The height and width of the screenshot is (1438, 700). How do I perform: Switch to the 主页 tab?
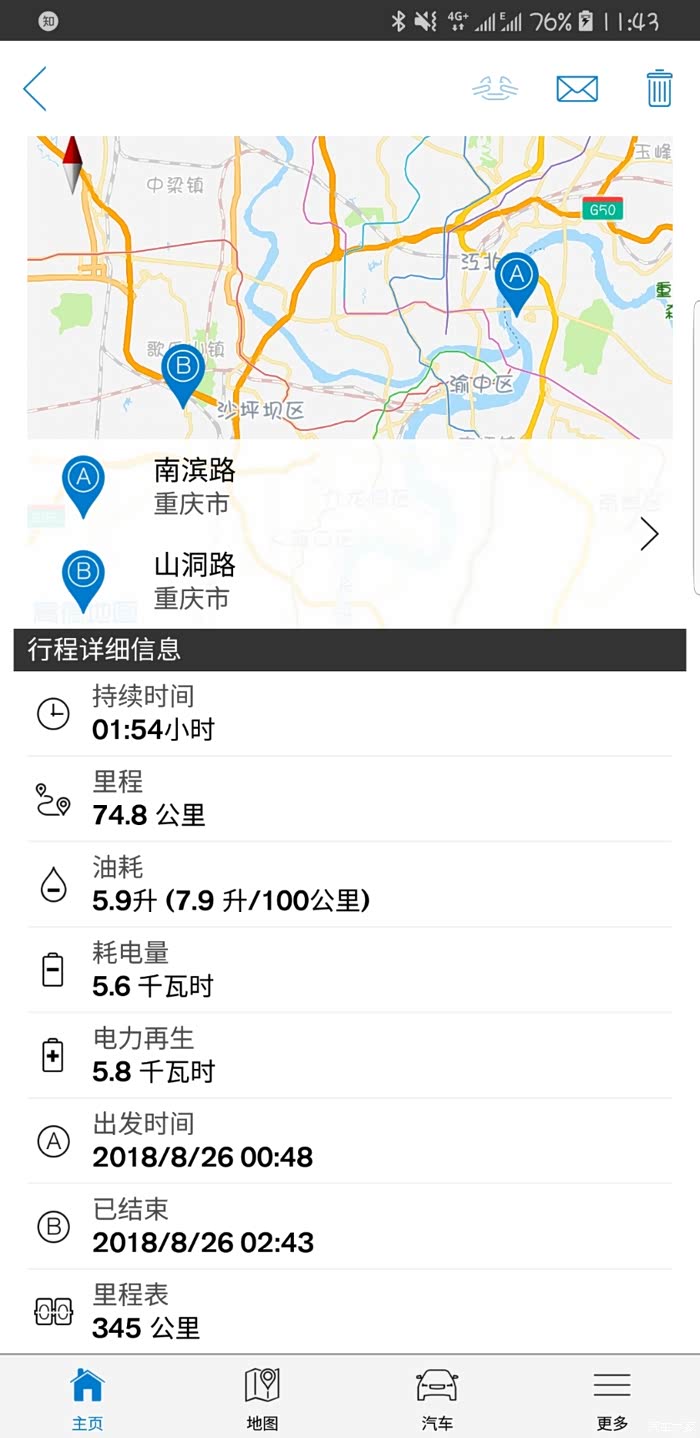pos(87,1397)
